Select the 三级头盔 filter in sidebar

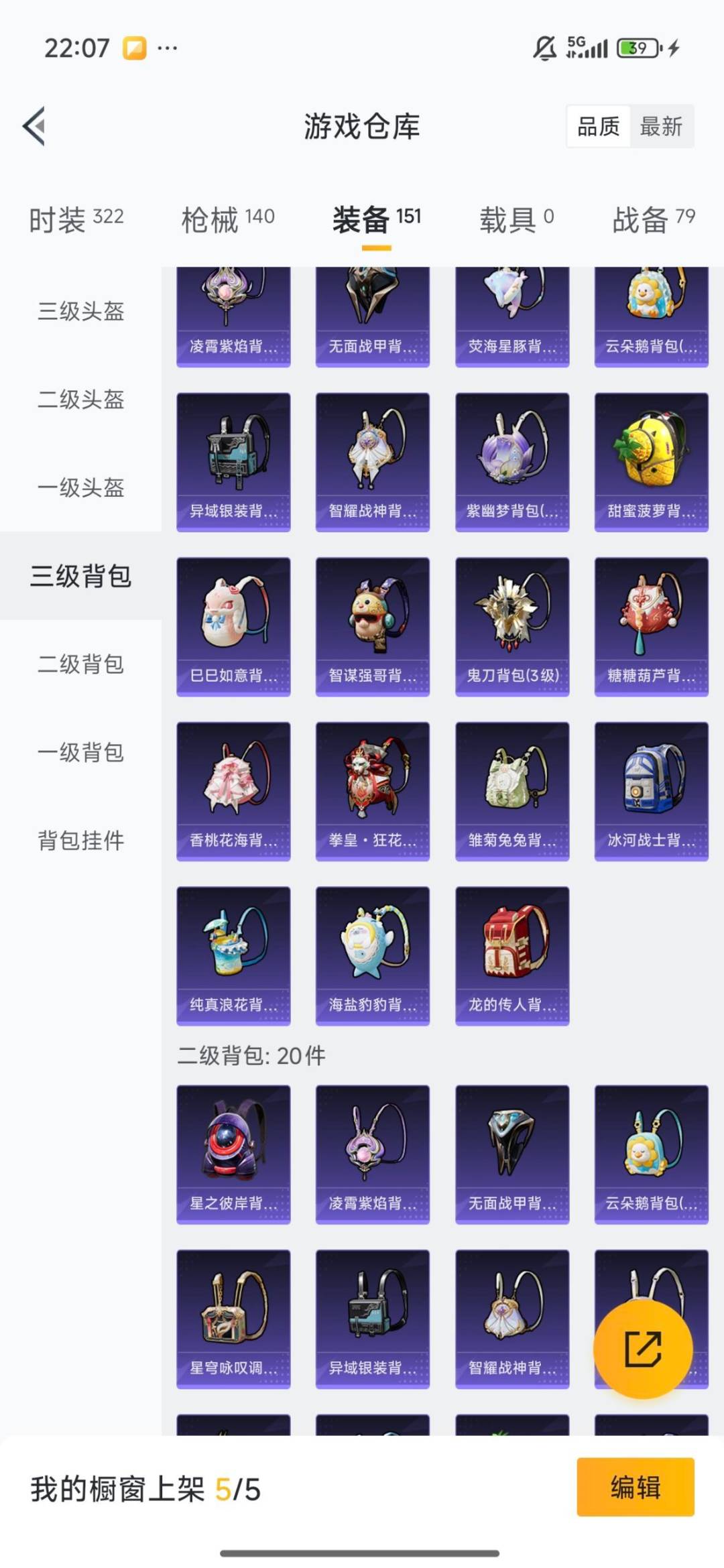tap(80, 311)
